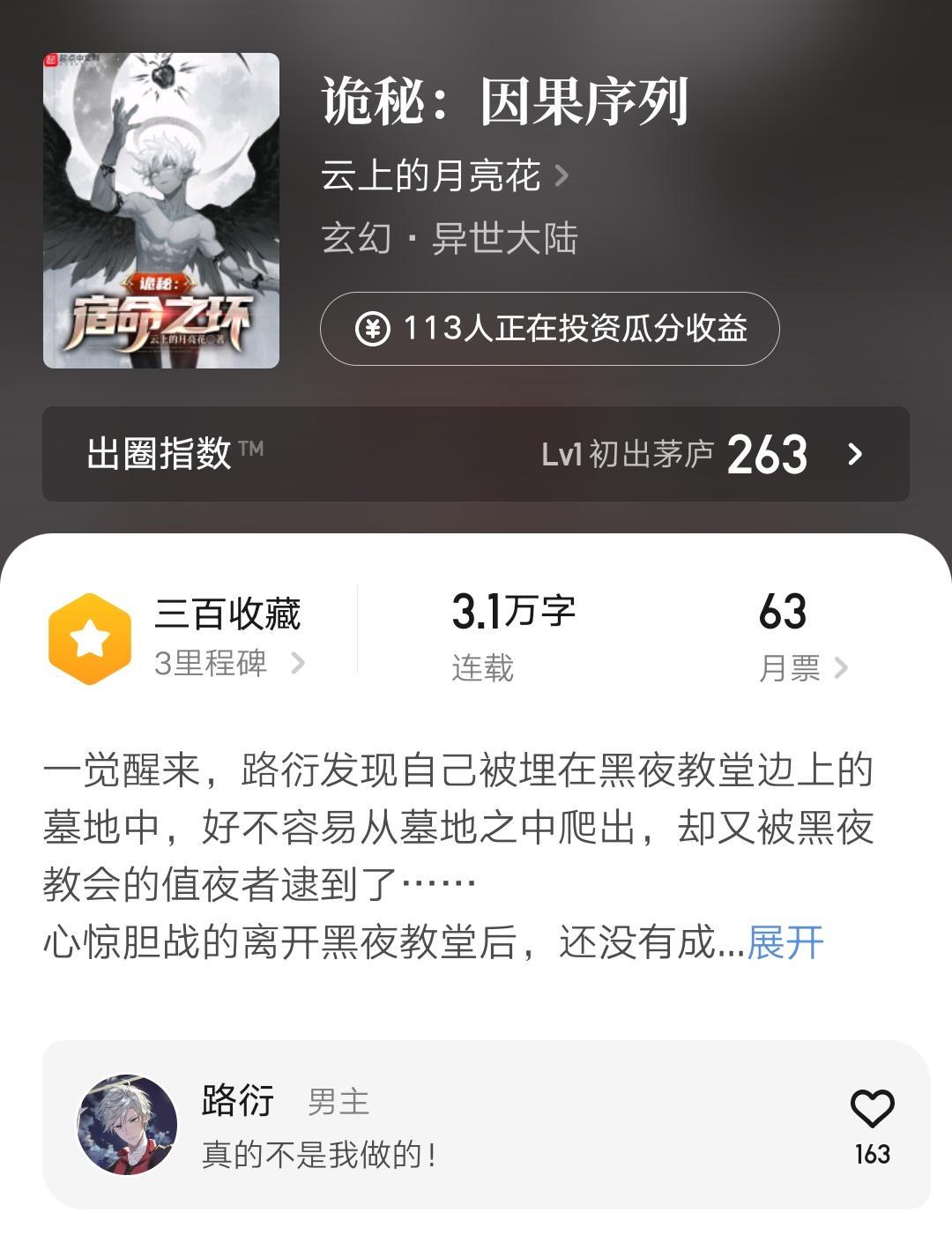
Task: Open the 出圈指数 details row
Action: (x=476, y=454)
